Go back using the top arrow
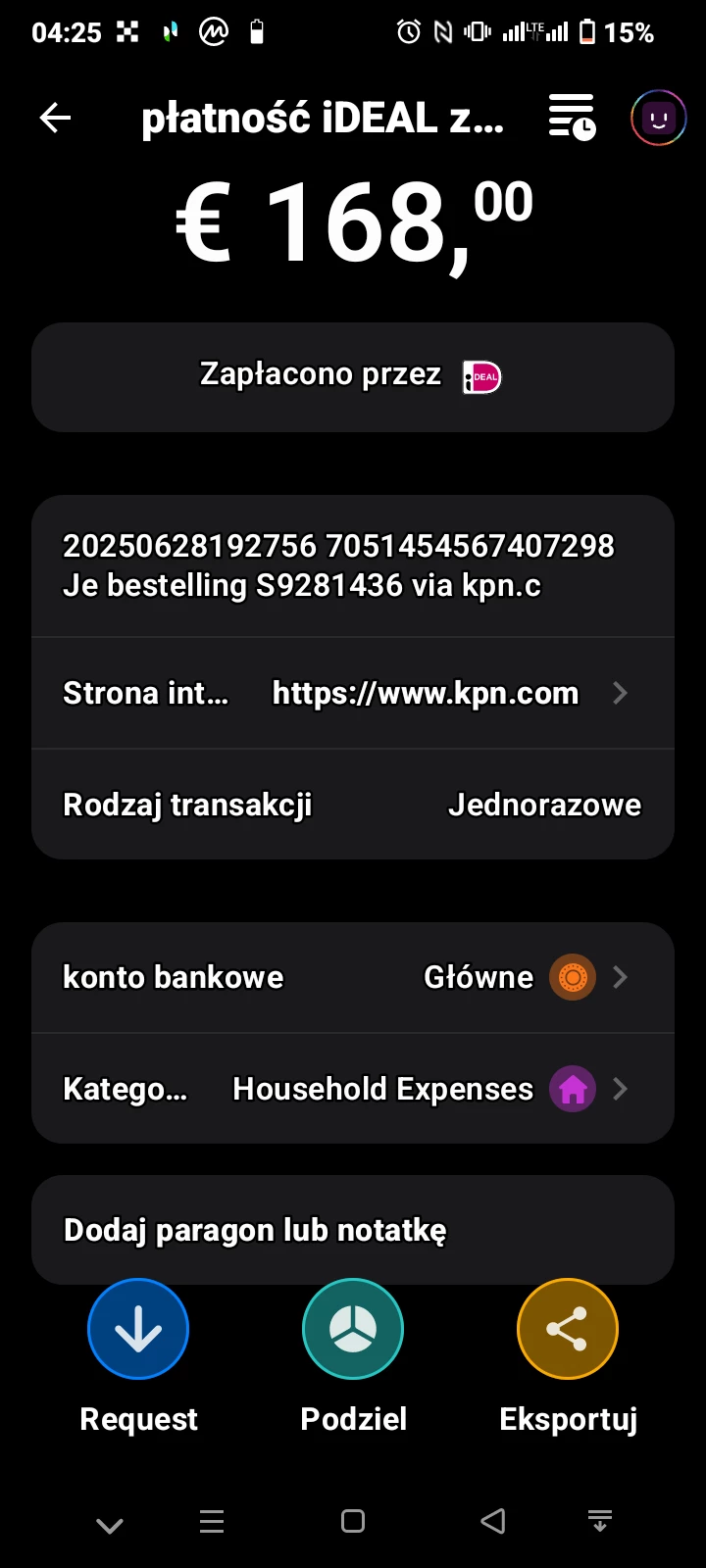The width and height of the screenshot is (706, 1568). tap(55, 119)
